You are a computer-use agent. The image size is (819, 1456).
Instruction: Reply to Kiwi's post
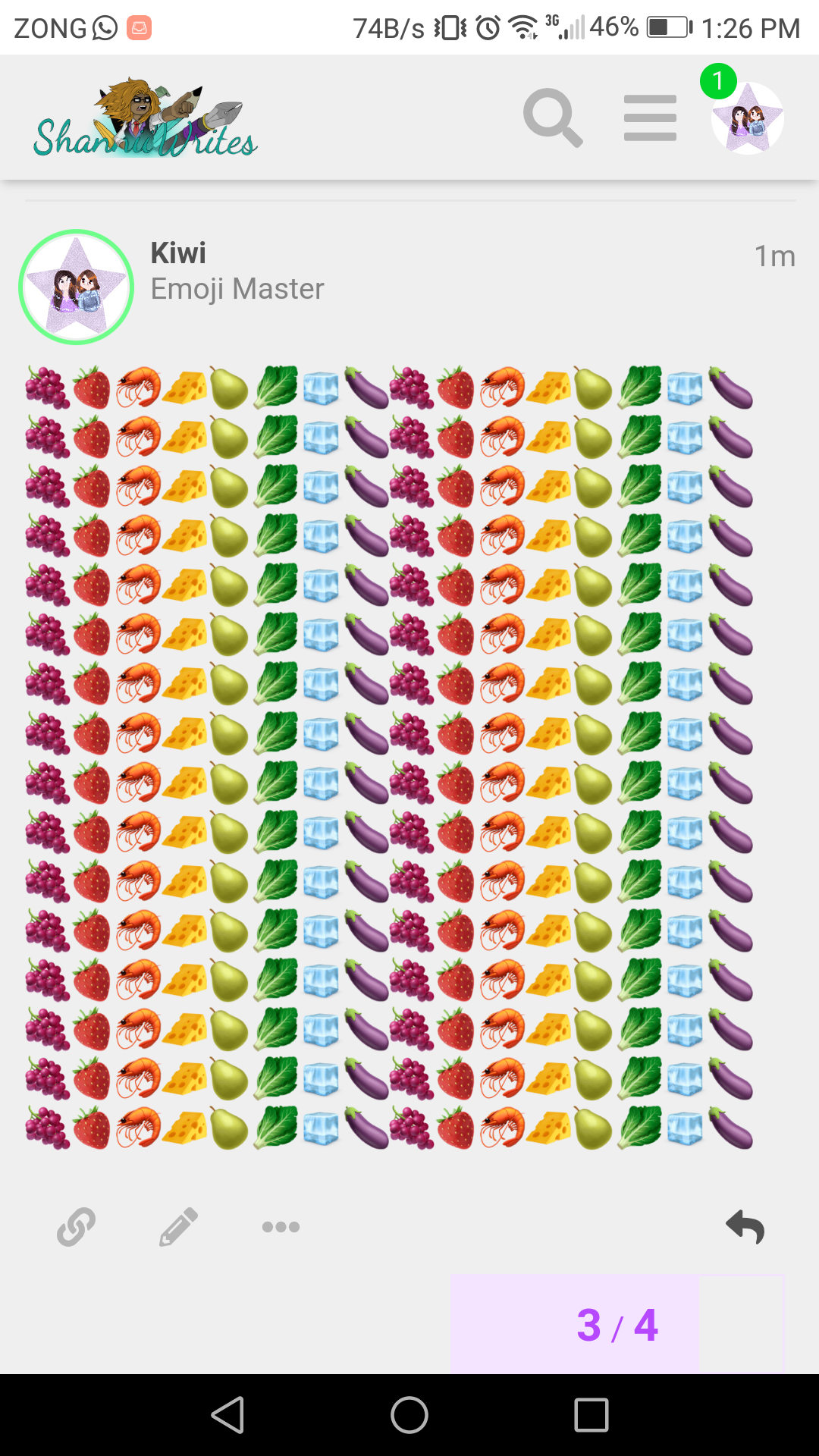pos(745,1226)
